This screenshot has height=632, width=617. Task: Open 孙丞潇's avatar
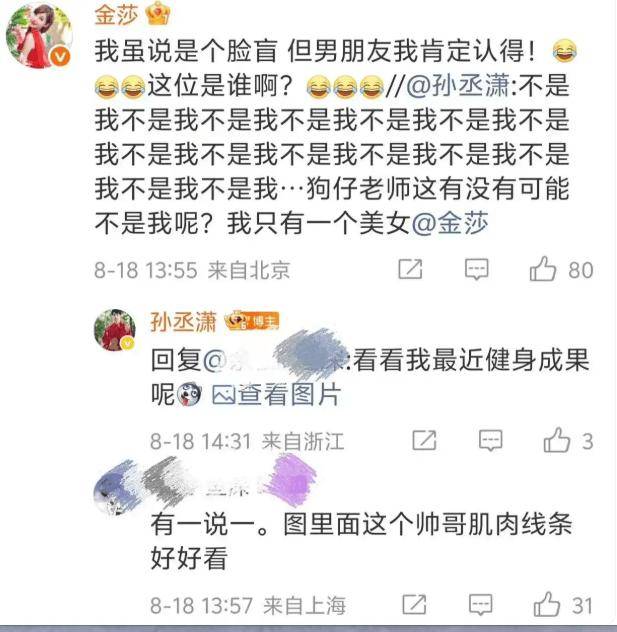(x=115, y=330)
